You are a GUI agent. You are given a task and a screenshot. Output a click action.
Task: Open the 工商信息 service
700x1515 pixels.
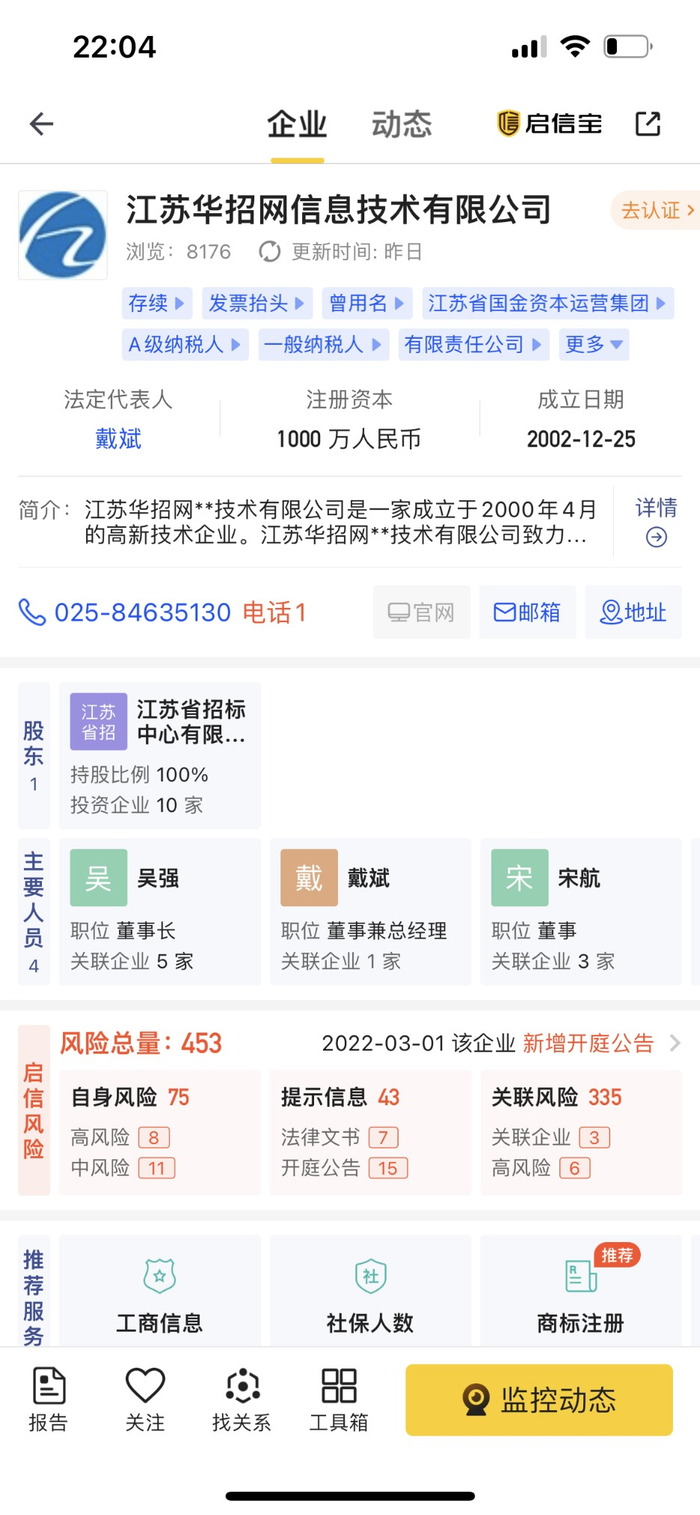[160, 1295]
